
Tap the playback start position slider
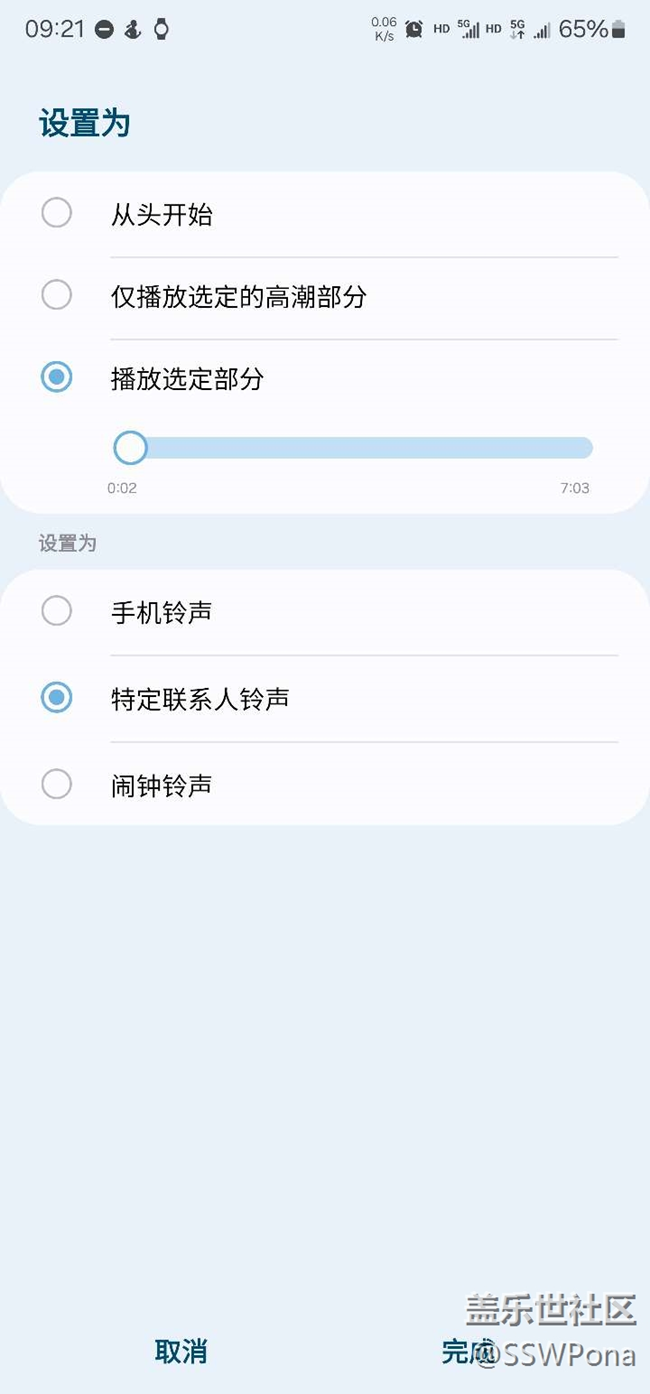[130, 448]
